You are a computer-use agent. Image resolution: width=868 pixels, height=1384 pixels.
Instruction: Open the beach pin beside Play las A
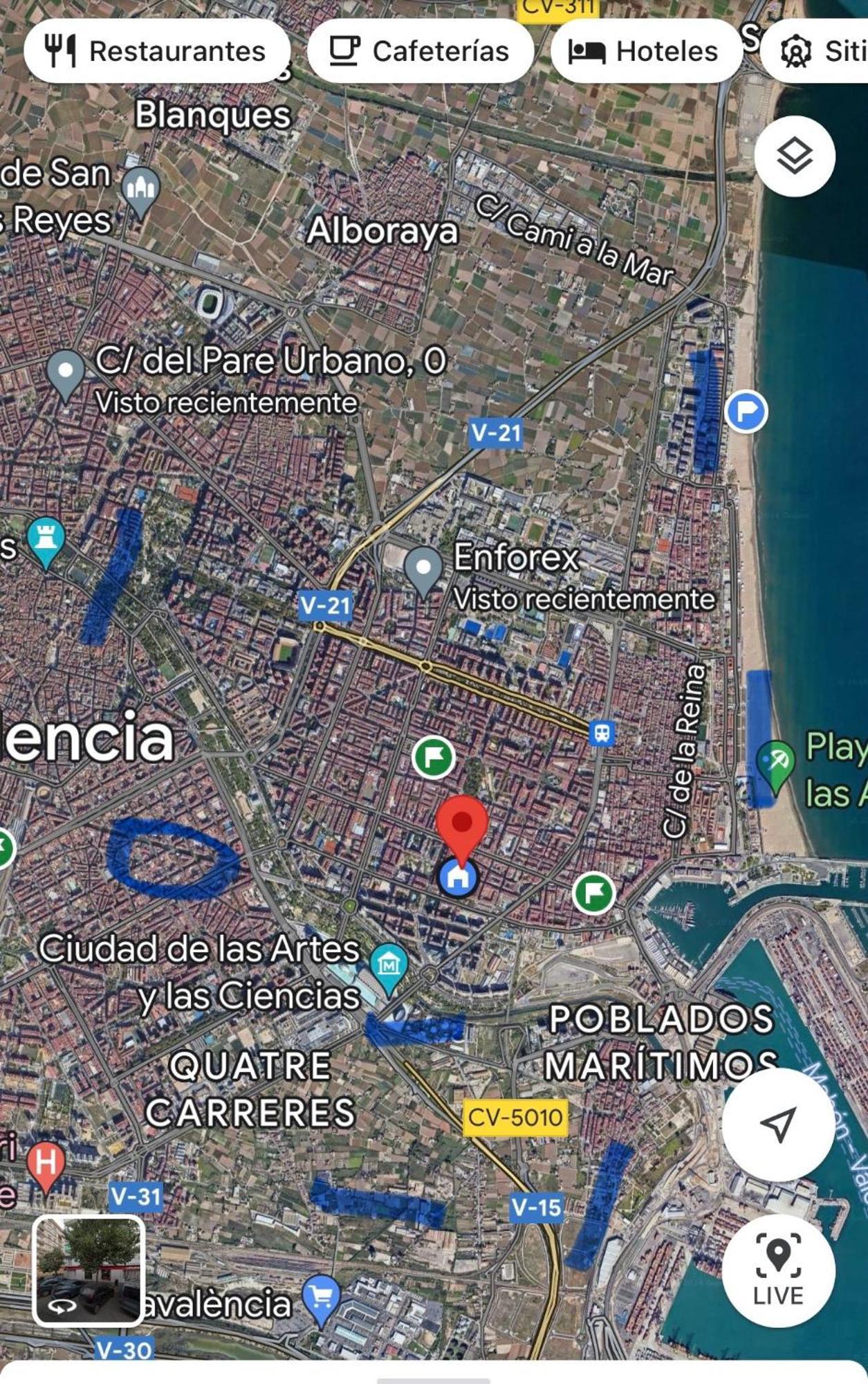pos(775,763)
